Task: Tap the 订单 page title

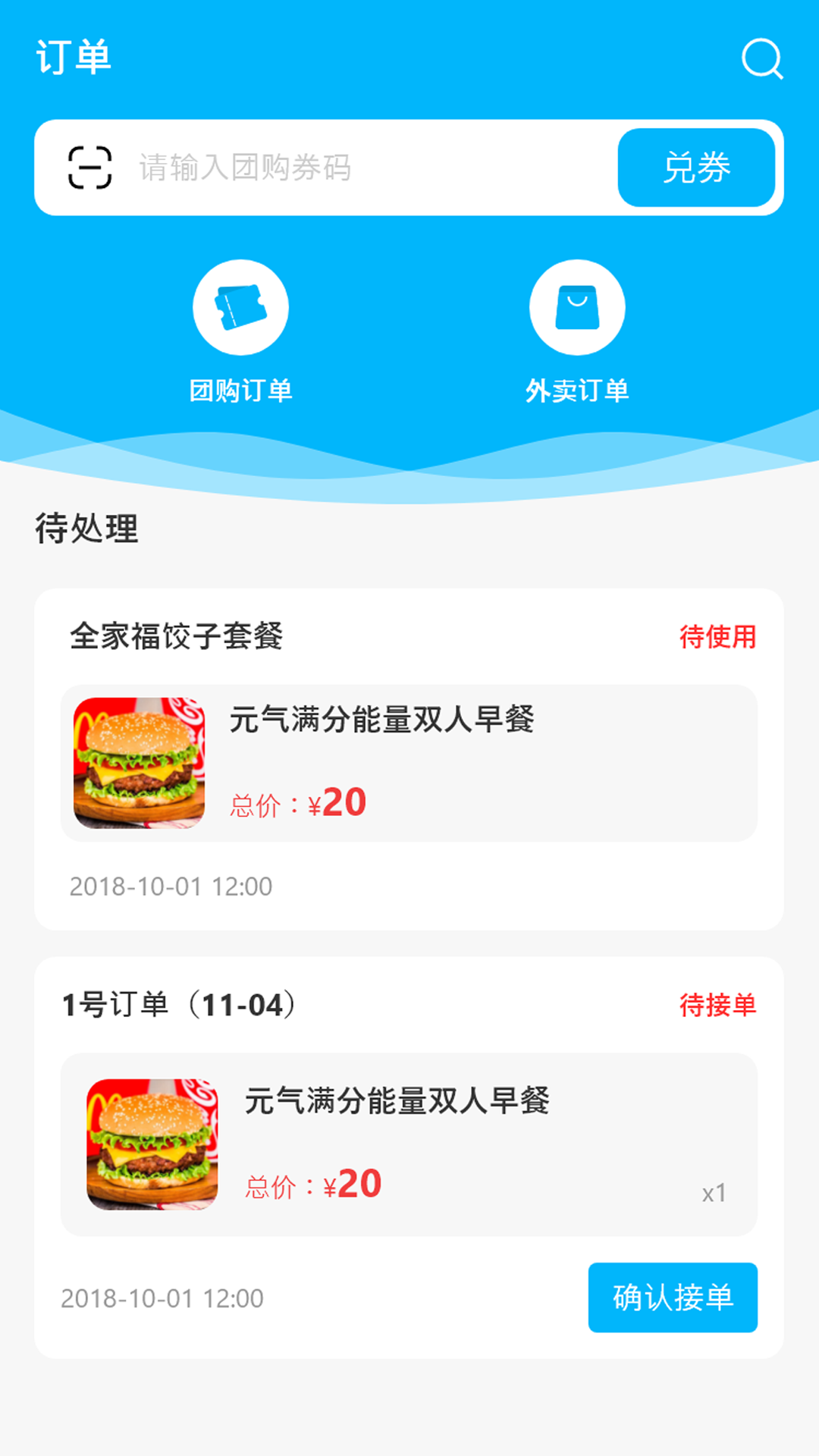Action: pos(74,58)
